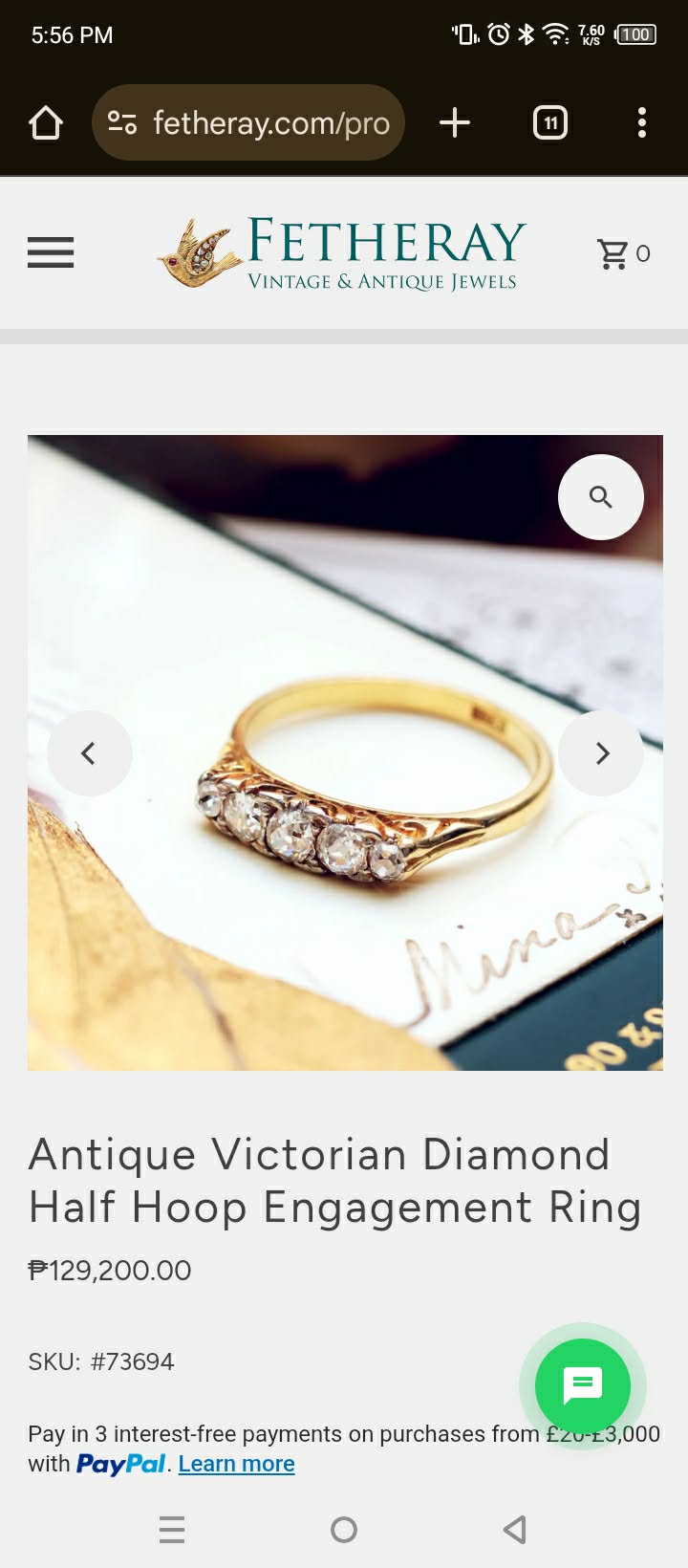This screenshot has height=1568, width=688.
Task: Open recent apps from the navigation bar
Action: click(172, 1530)
